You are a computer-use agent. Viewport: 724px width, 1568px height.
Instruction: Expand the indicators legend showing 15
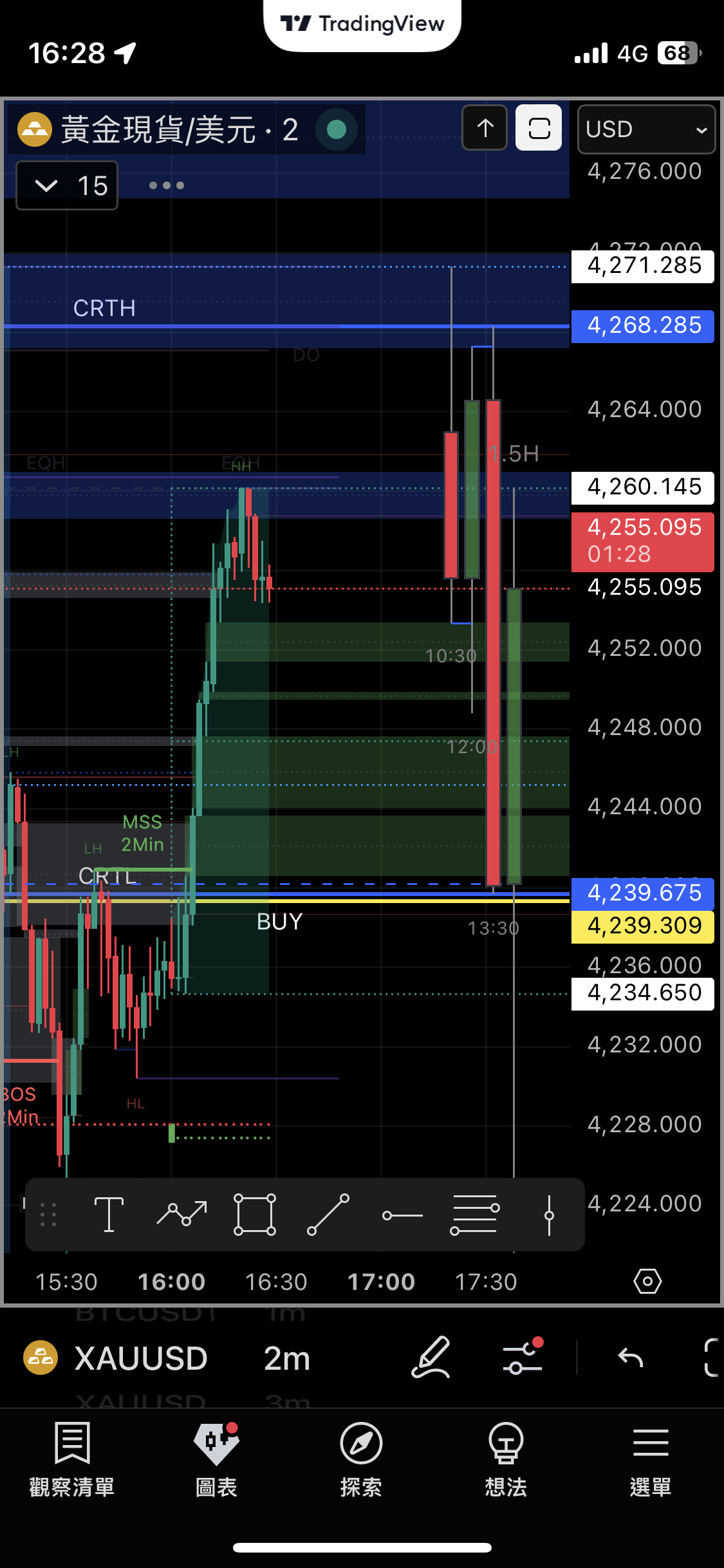tap(66, 186)
